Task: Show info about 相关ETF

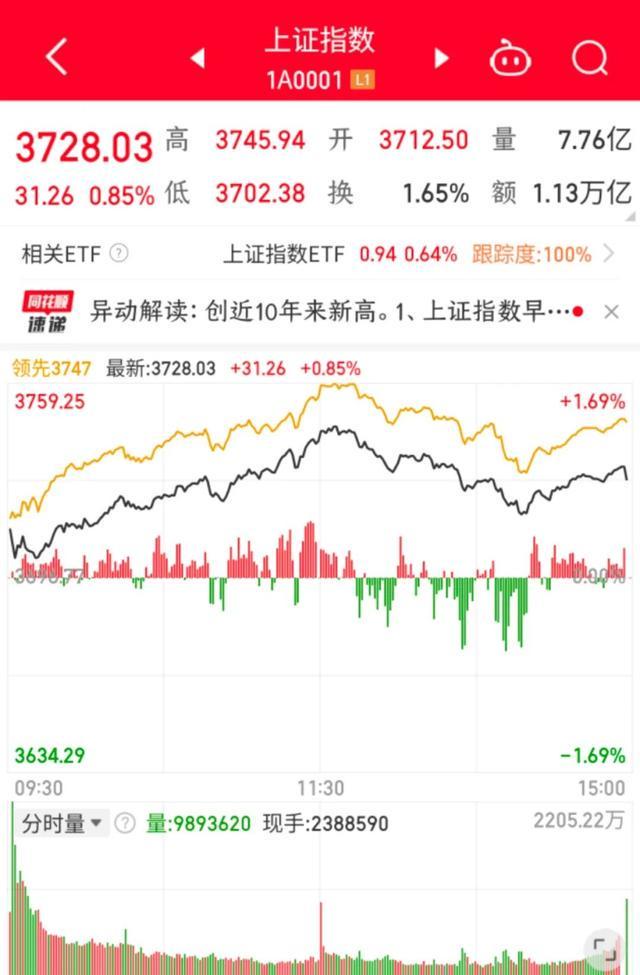Action: [x=119, y=254]
